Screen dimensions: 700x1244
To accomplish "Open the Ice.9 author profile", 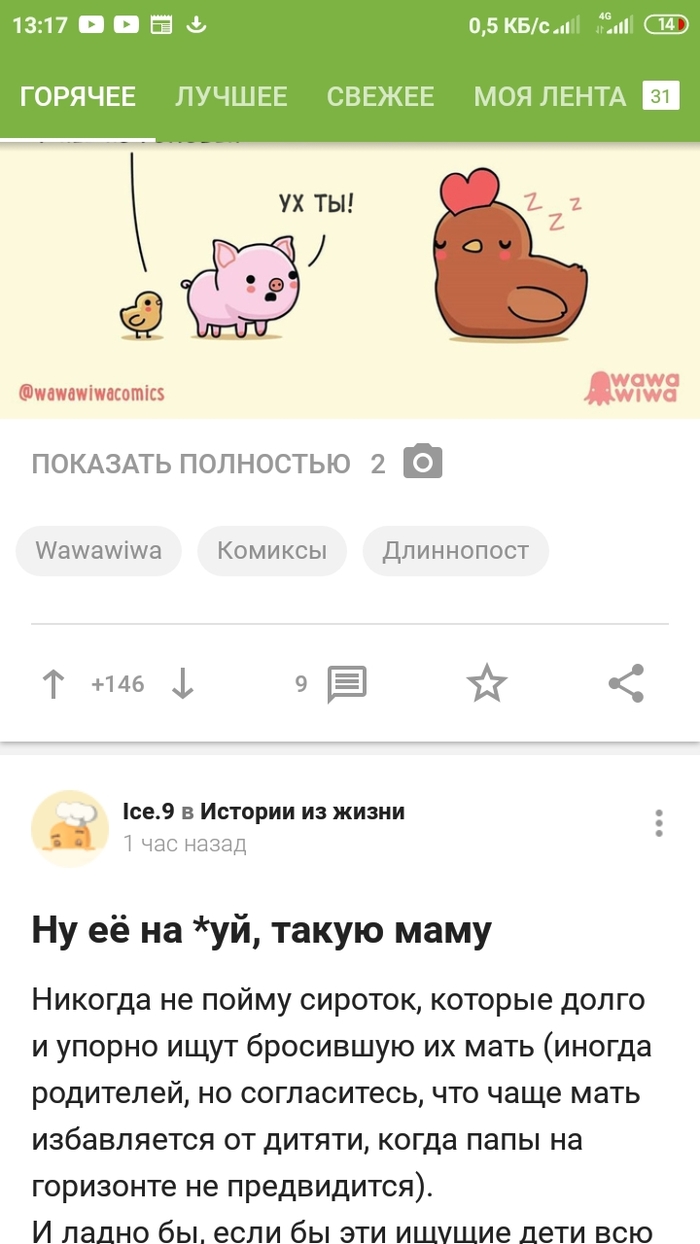I will click(148, 811).
